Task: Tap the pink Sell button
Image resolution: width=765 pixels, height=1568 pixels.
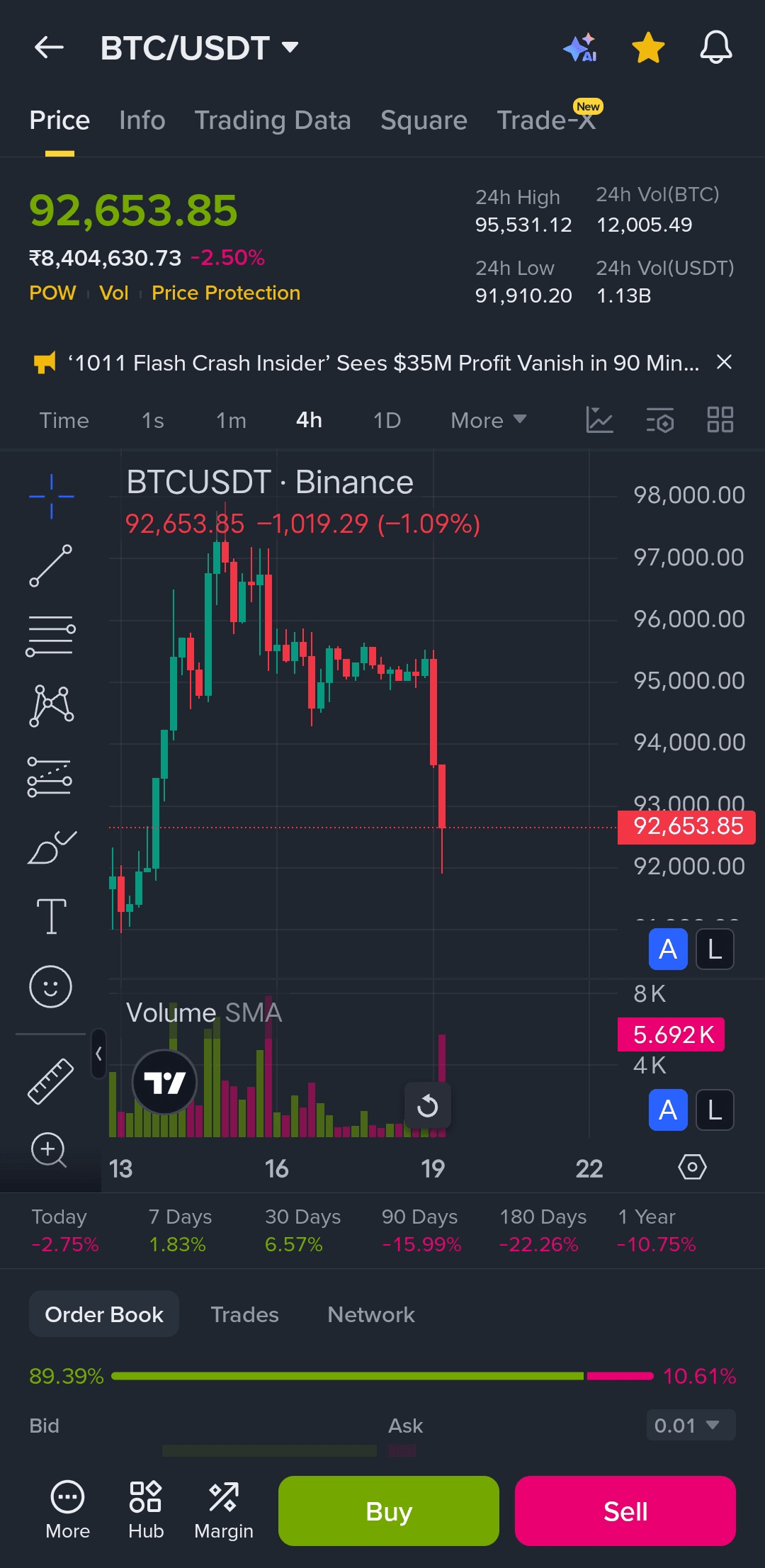Action: pos(625,1511)
